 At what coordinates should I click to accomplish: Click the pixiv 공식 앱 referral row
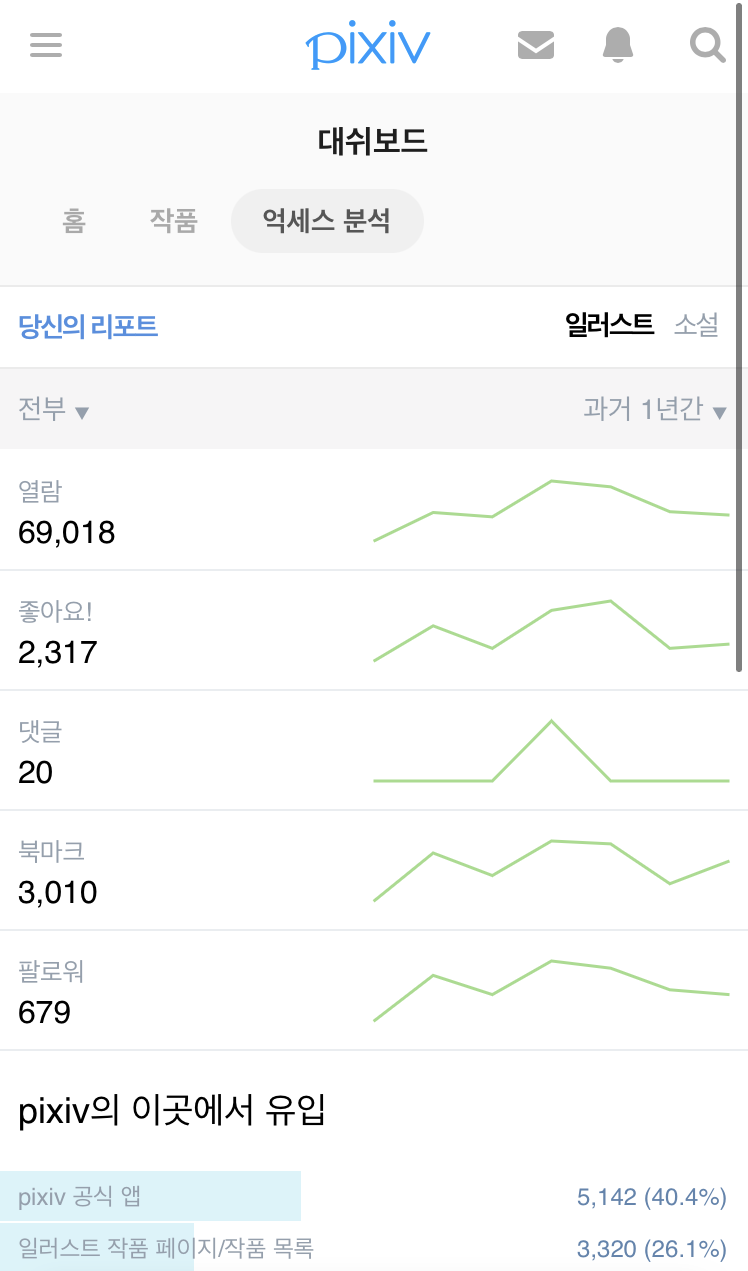click(374, 1196)
